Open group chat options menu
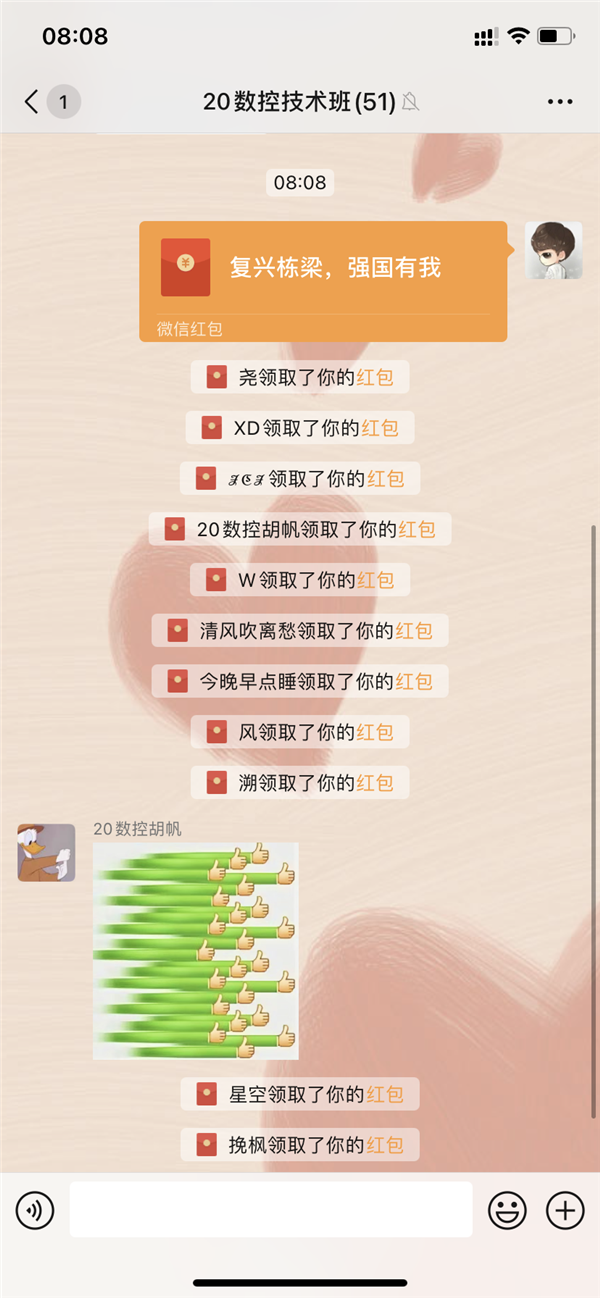The width and height of the screenshot is (600, 1298). click(x=560, y=101)
